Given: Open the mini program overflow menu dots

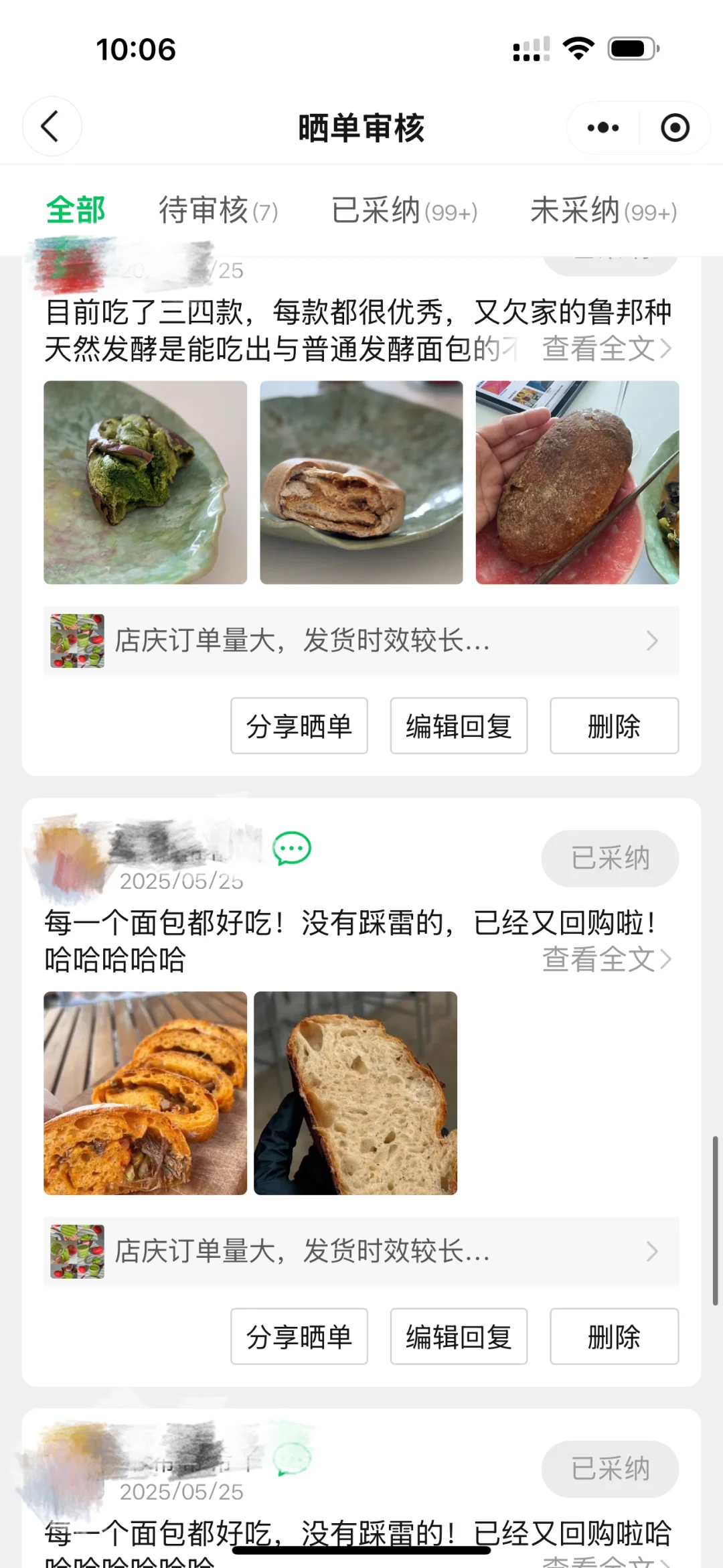Looking at the screenshot, I should (602, 127).
